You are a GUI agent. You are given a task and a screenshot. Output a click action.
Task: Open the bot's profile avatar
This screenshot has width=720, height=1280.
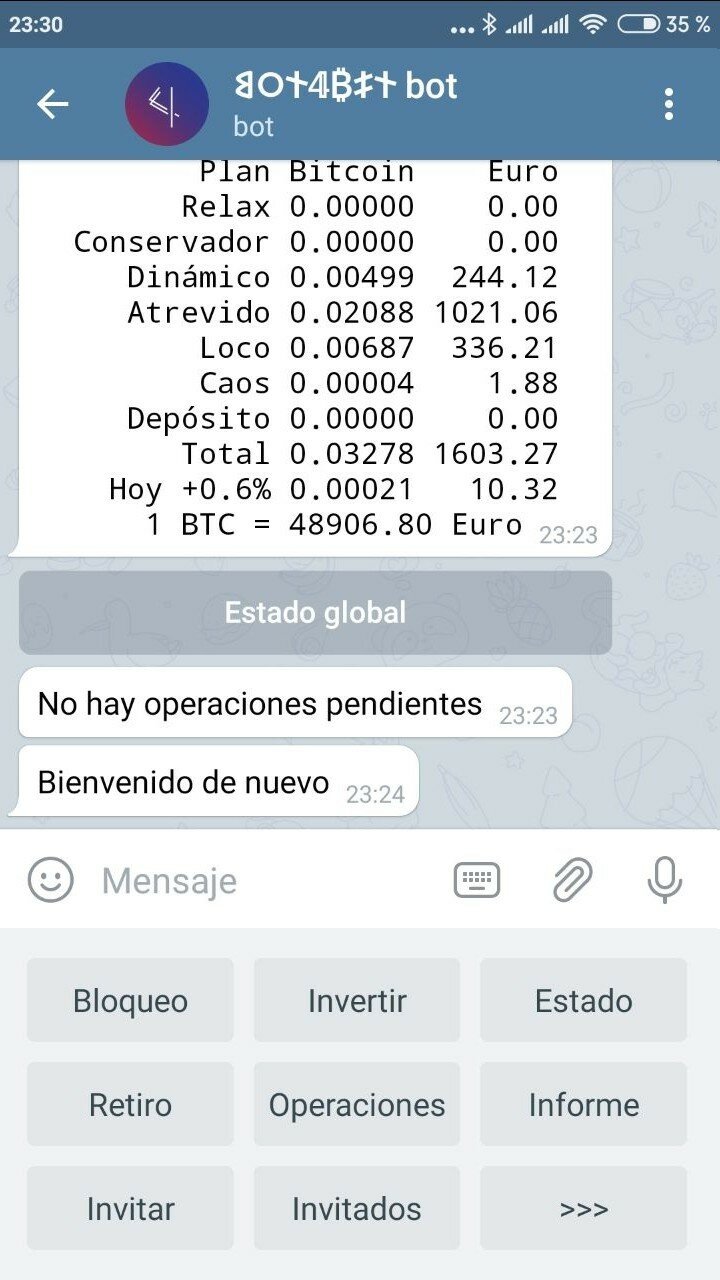pos(167,104)
